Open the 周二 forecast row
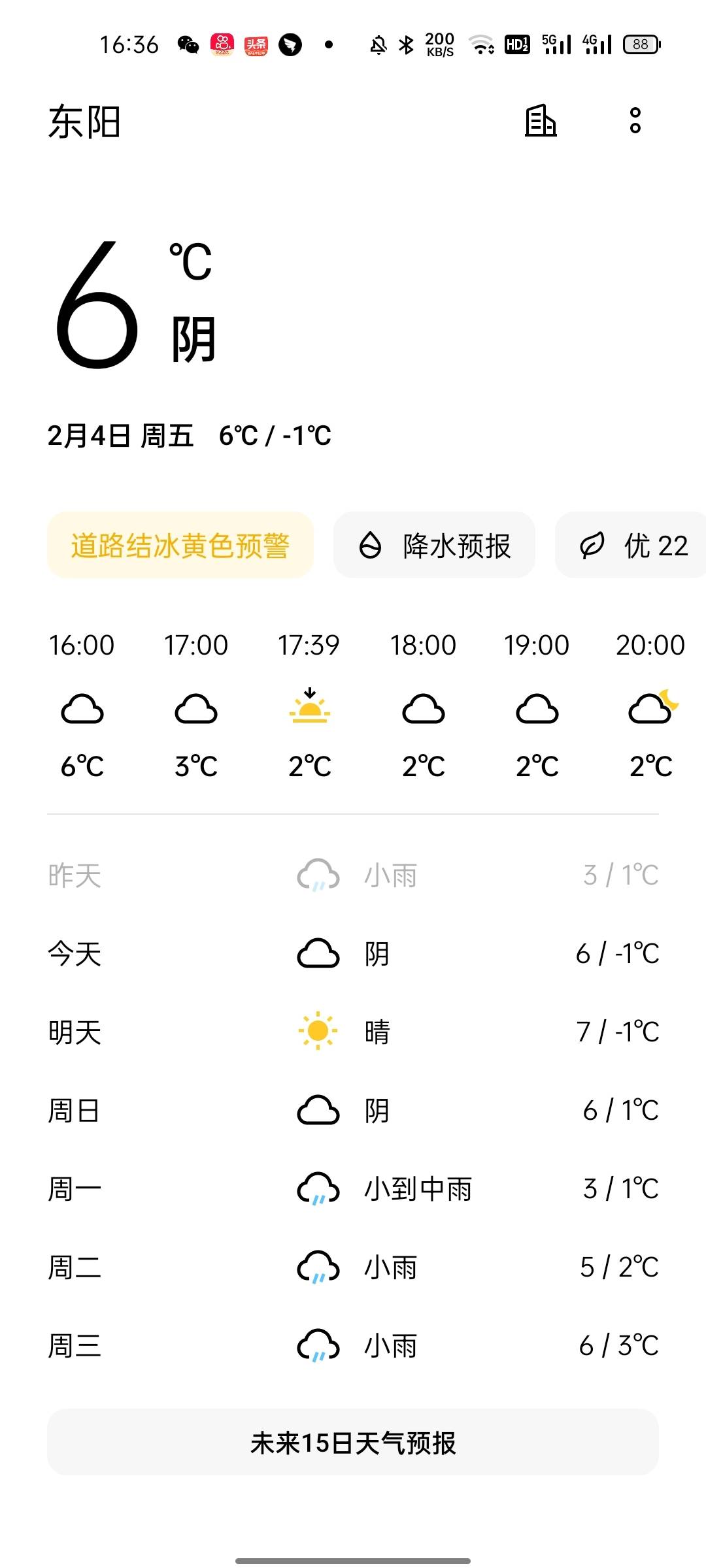This screenshot has height=1568, width=706. [353, 1267]
